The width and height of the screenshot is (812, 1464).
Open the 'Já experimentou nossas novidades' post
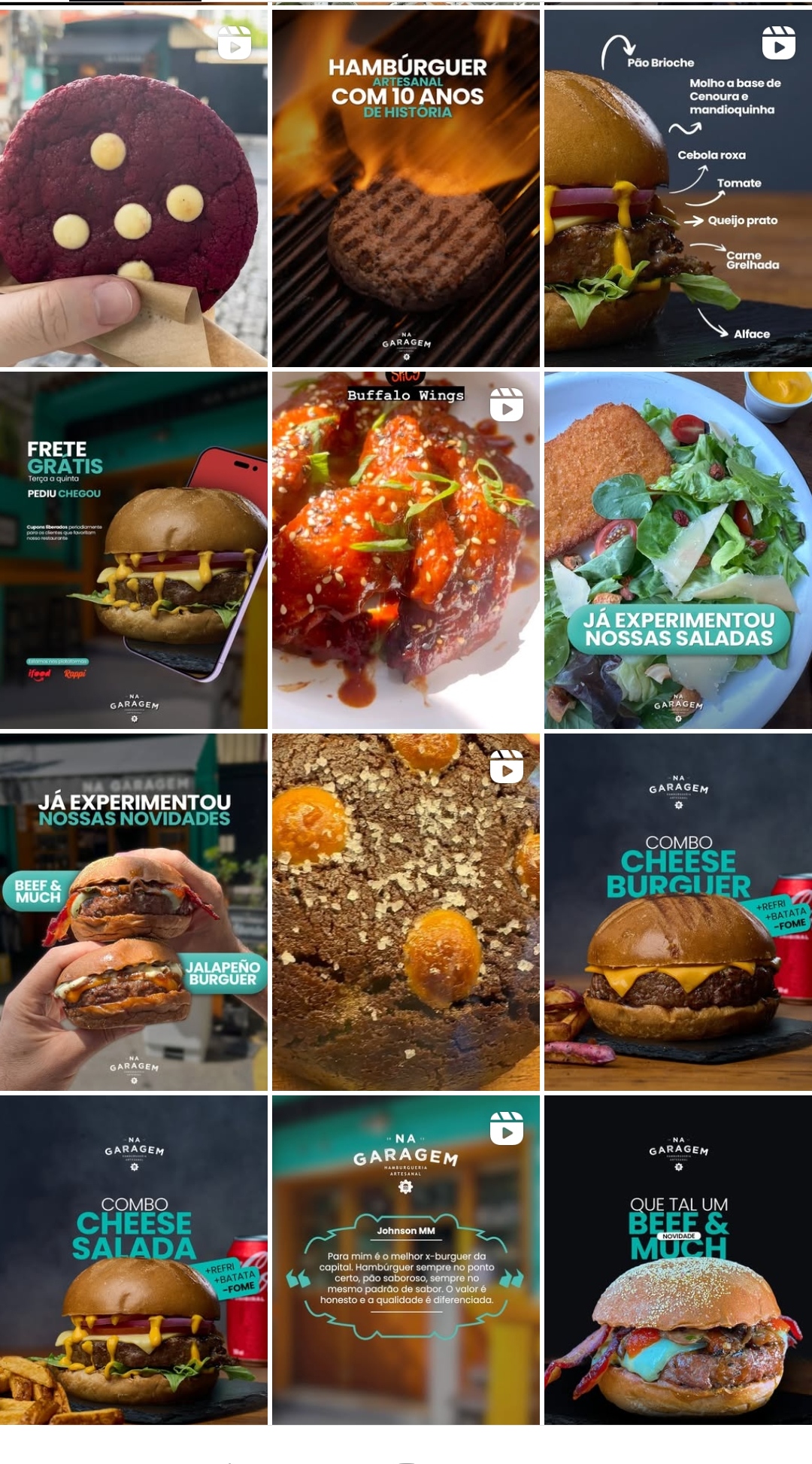pos(133,912)
